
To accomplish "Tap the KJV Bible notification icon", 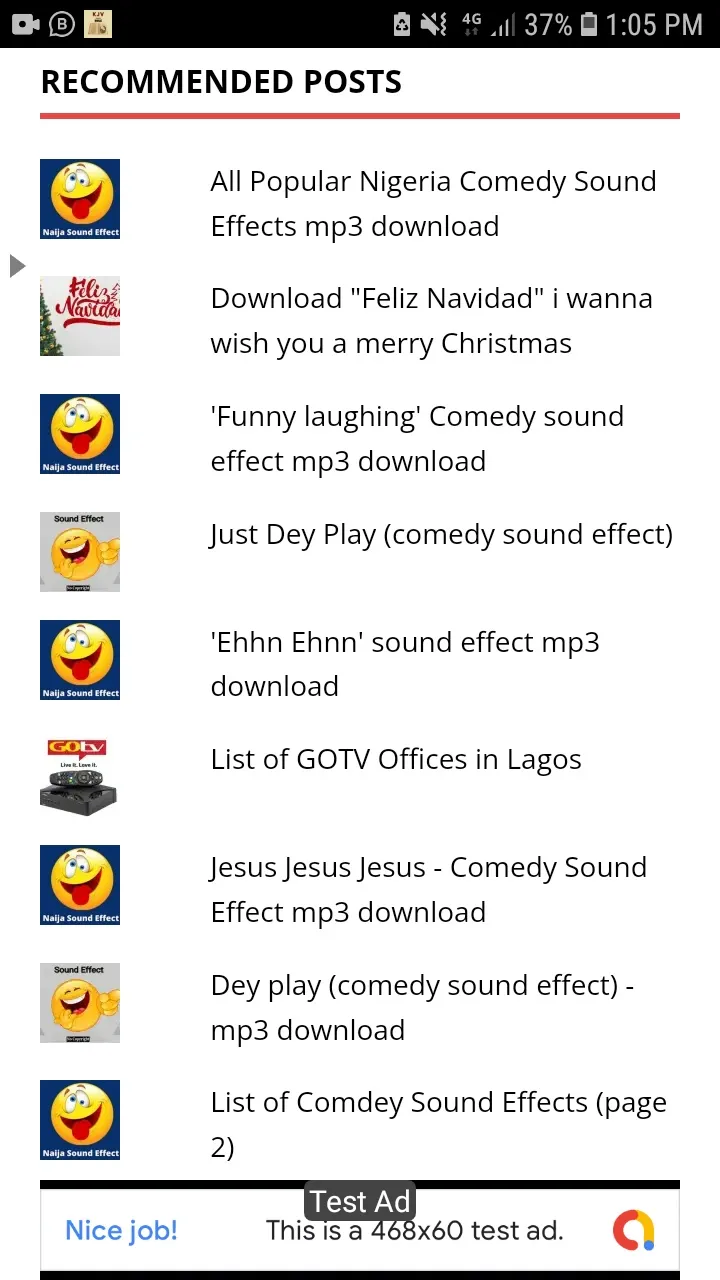I will click(x=96, y=24).
